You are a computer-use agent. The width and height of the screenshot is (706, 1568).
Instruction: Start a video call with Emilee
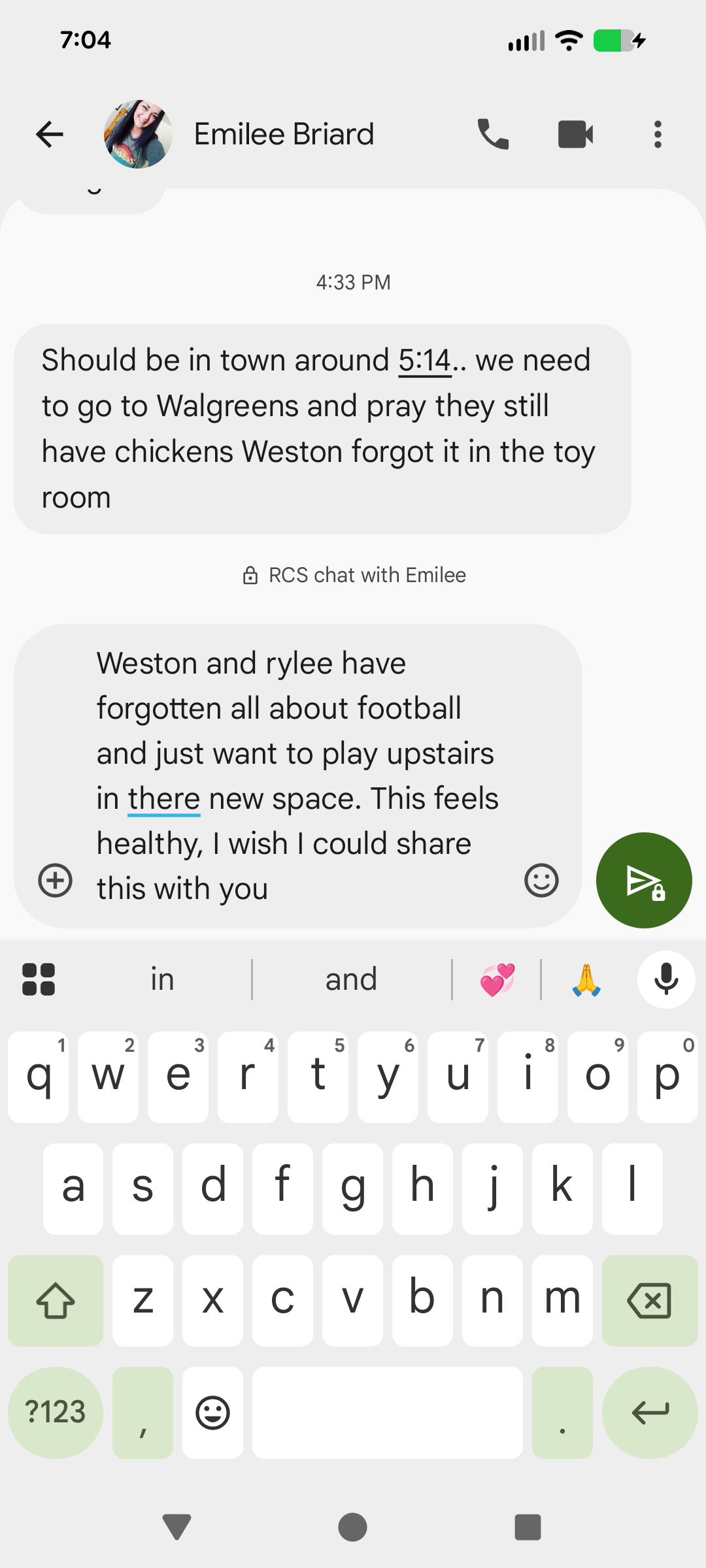click(x=575, y=135)
